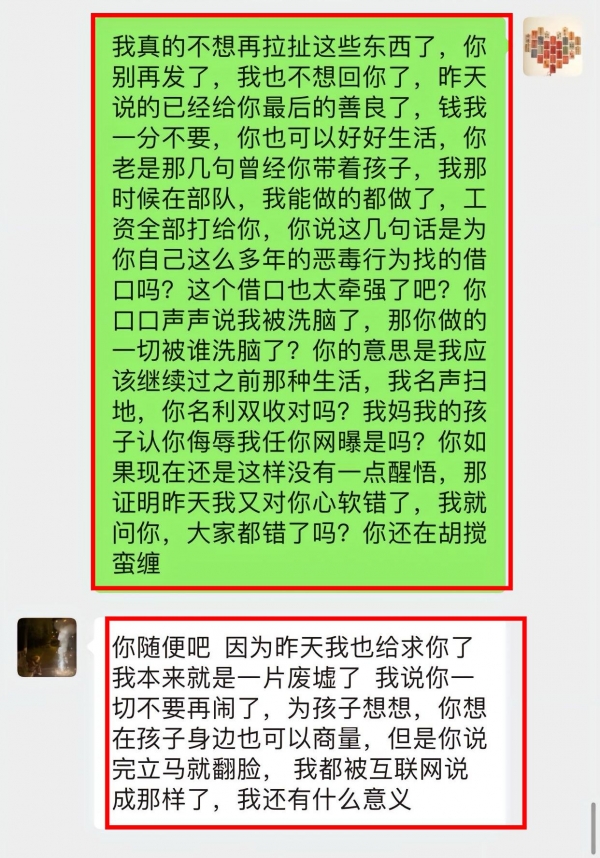Open the sender's heart-pattern avatar profile
Screen dimensions: 600x858
(553, 46)
